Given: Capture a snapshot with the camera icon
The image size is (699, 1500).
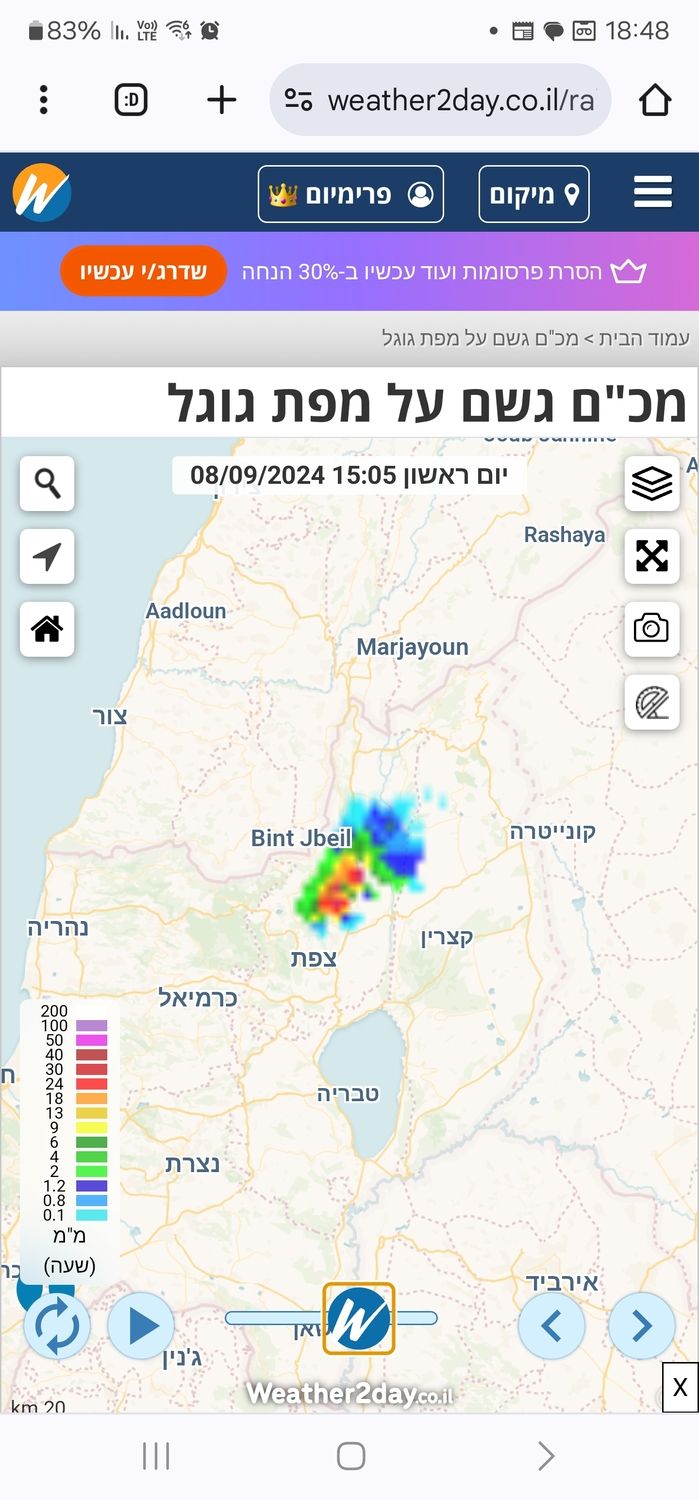Looking at the screenshot, I should click(x=652, y=629).
